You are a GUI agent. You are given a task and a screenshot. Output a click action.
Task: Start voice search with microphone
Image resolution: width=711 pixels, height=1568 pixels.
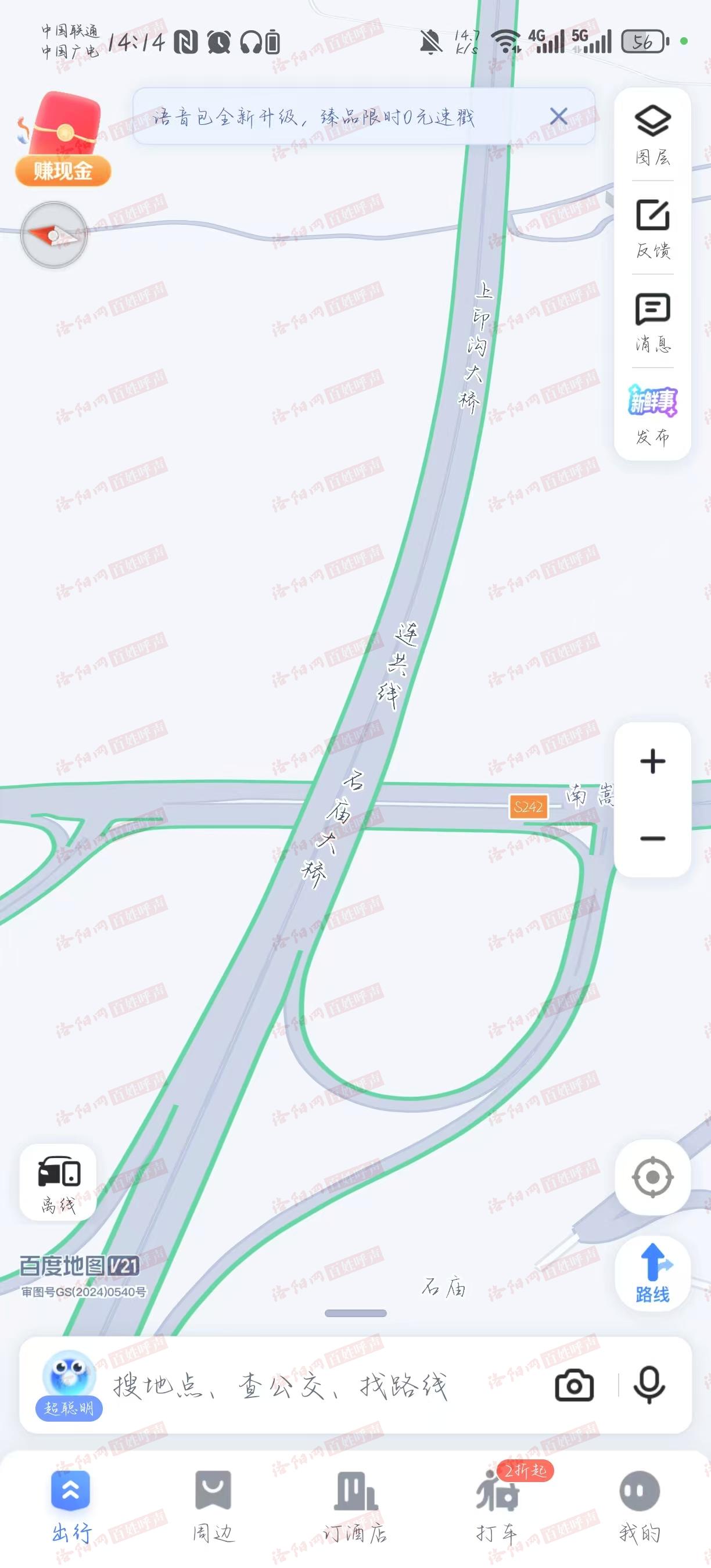[x=649, y=1386]
